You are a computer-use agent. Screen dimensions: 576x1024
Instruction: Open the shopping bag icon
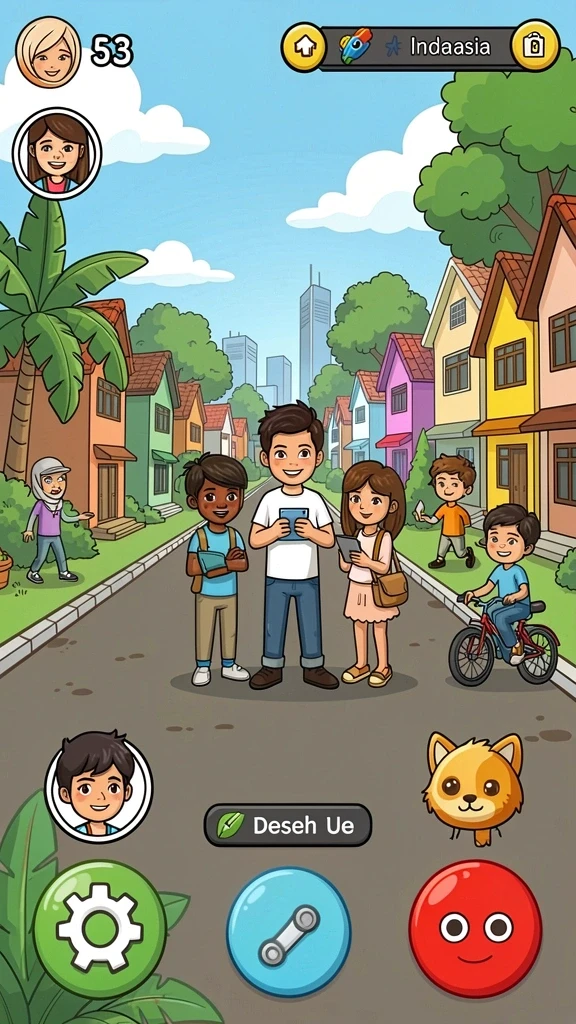[x=535, y=46]
